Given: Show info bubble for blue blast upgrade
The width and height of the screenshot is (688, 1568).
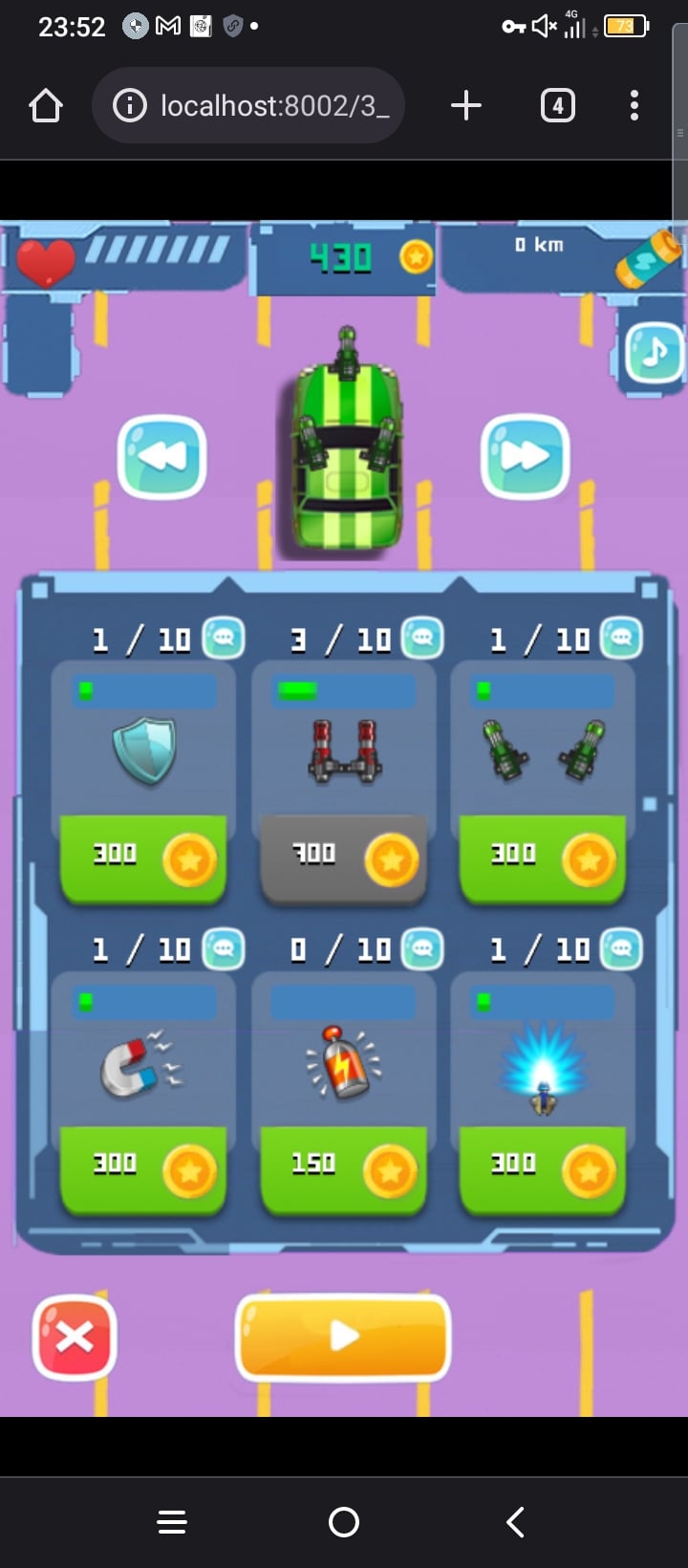Looking at the screenshot, I should pos(622,948).
